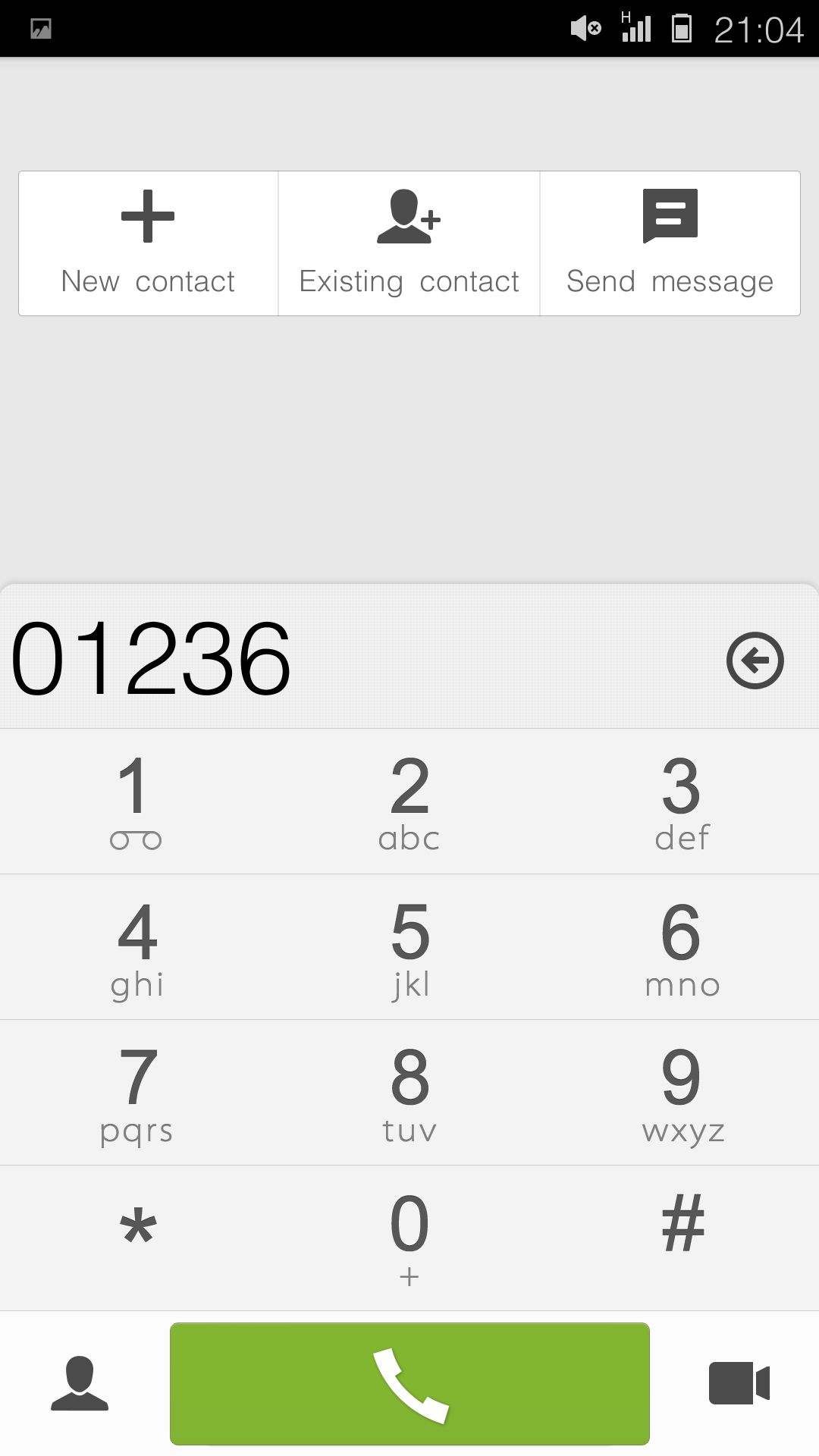Tap the 8 tuv key
819x1456 pixels.
tap(409, 1093)
